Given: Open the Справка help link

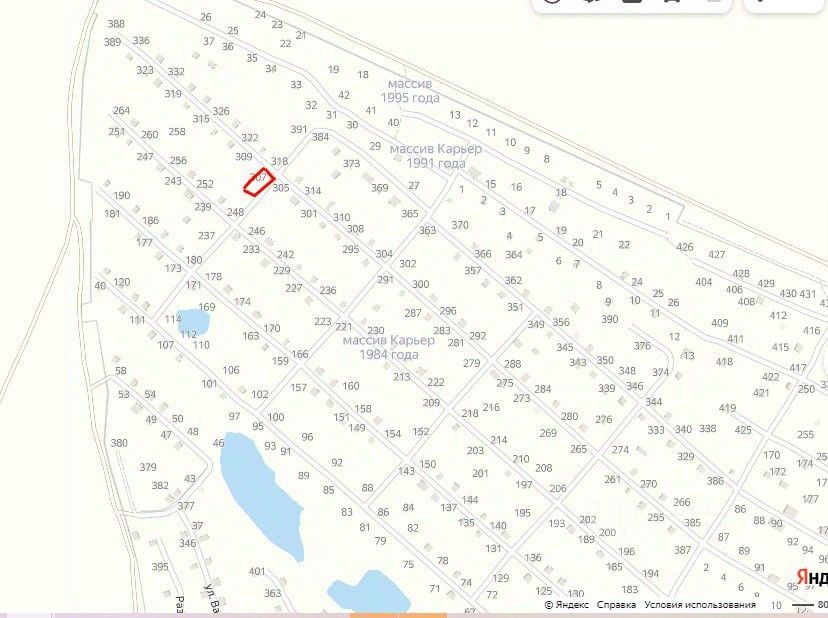Looking at the screenshot, I should pos(616,605).
